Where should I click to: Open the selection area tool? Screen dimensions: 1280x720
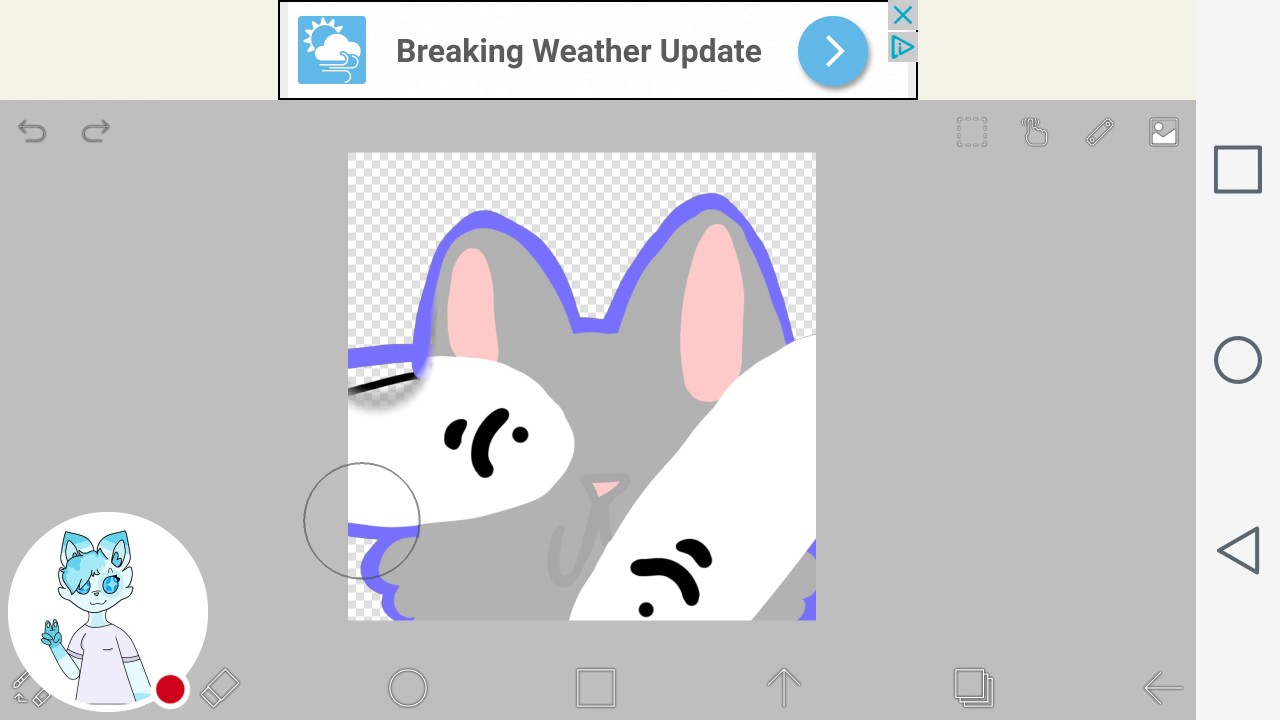(x=972, y=132)
